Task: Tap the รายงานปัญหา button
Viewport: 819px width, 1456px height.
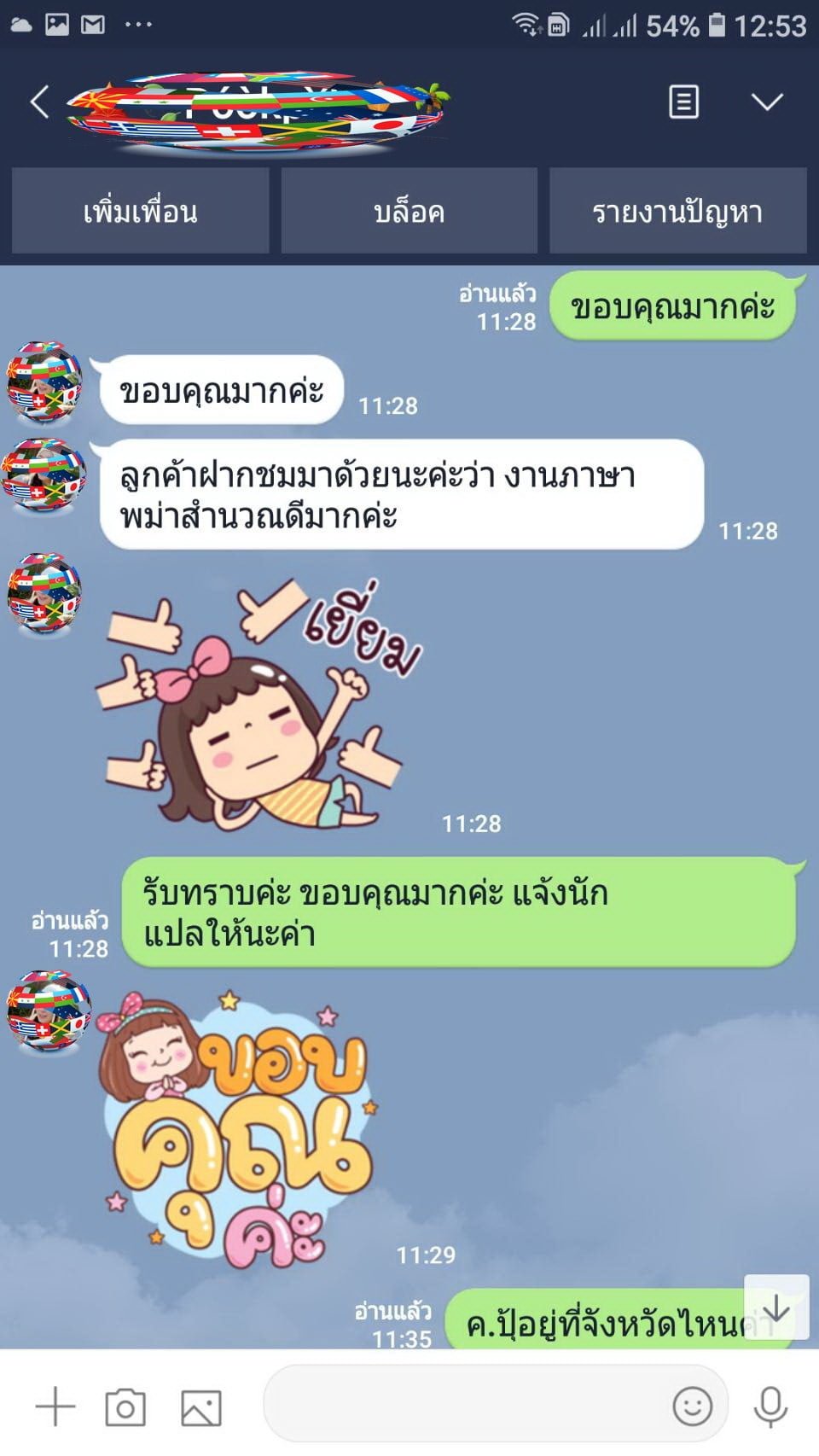Action: [x=677, y=211]
